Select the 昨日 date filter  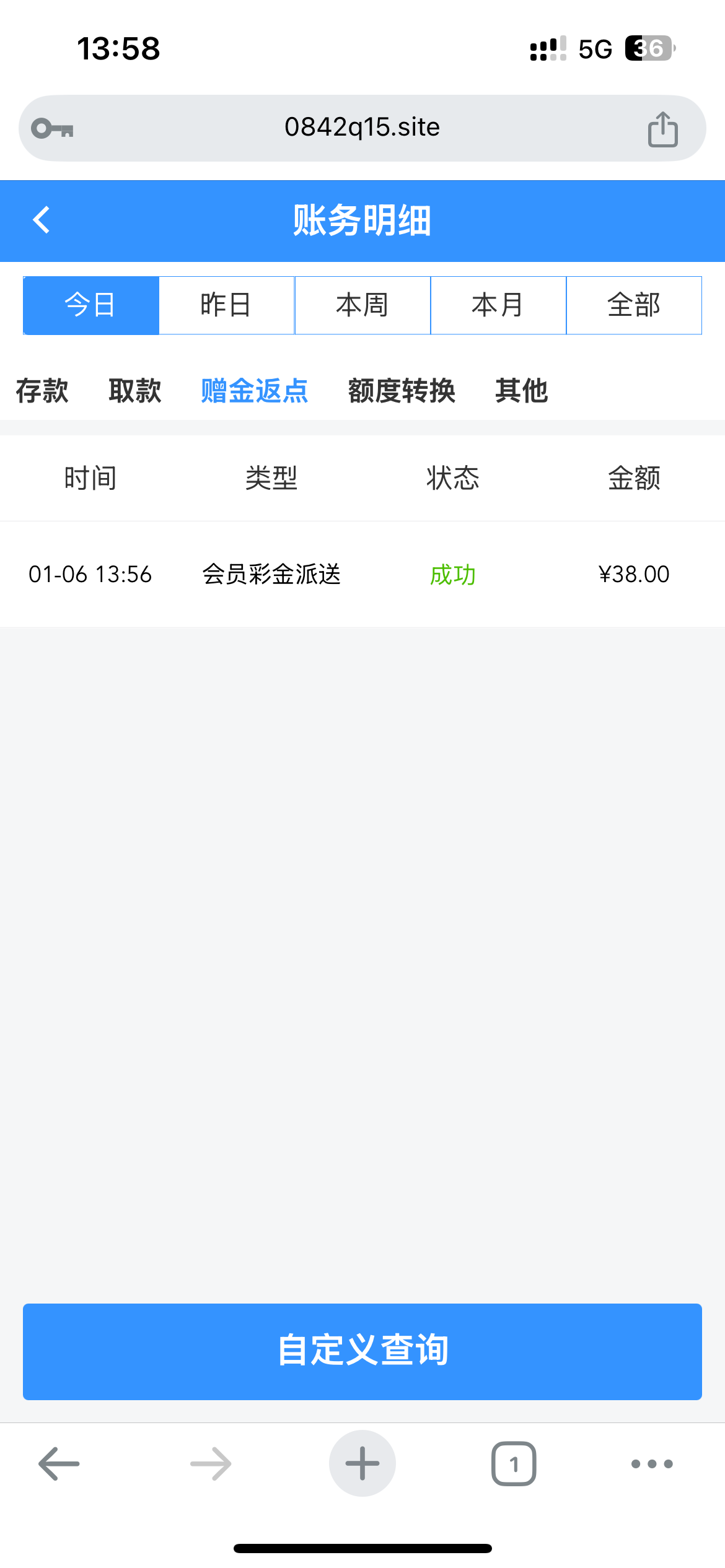tap(226, 305)
